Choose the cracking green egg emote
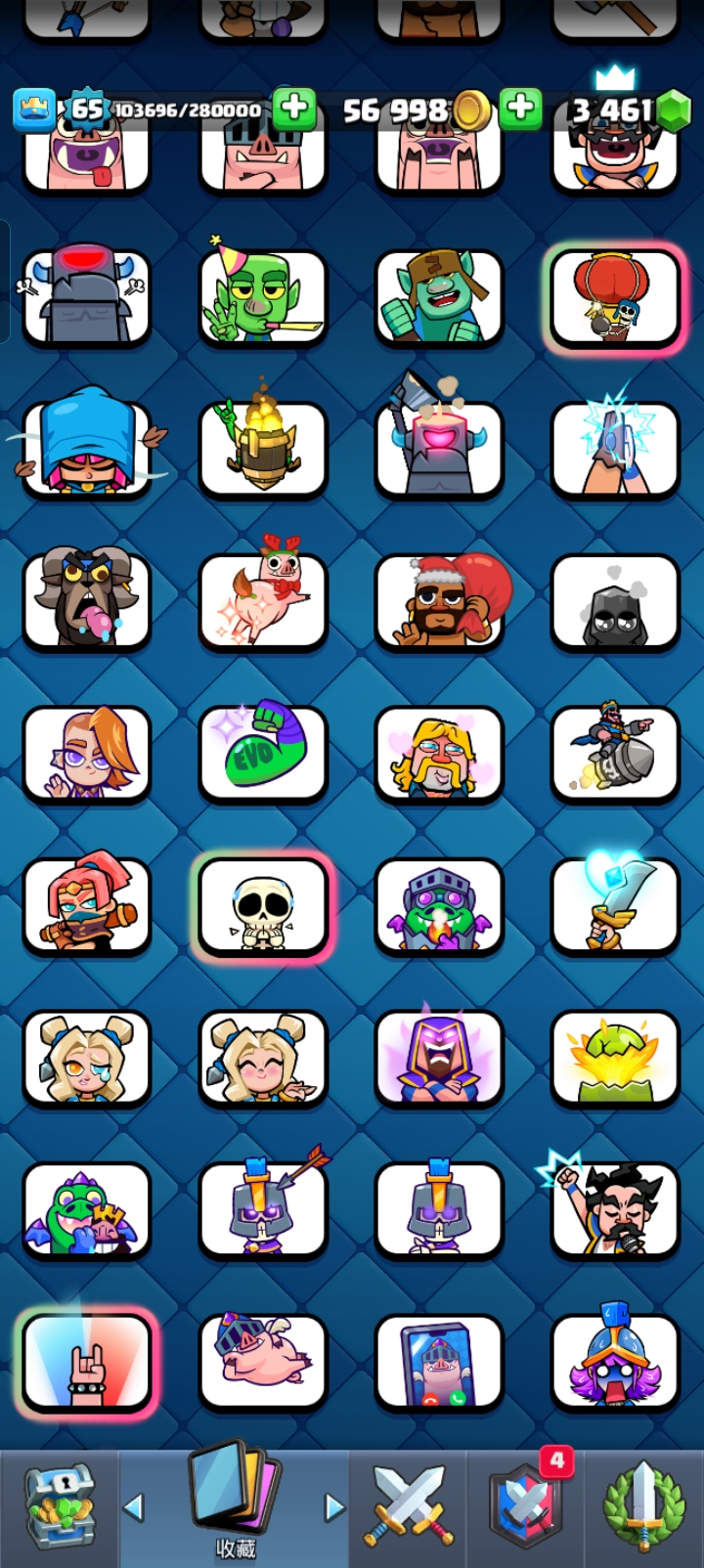 614,1058
